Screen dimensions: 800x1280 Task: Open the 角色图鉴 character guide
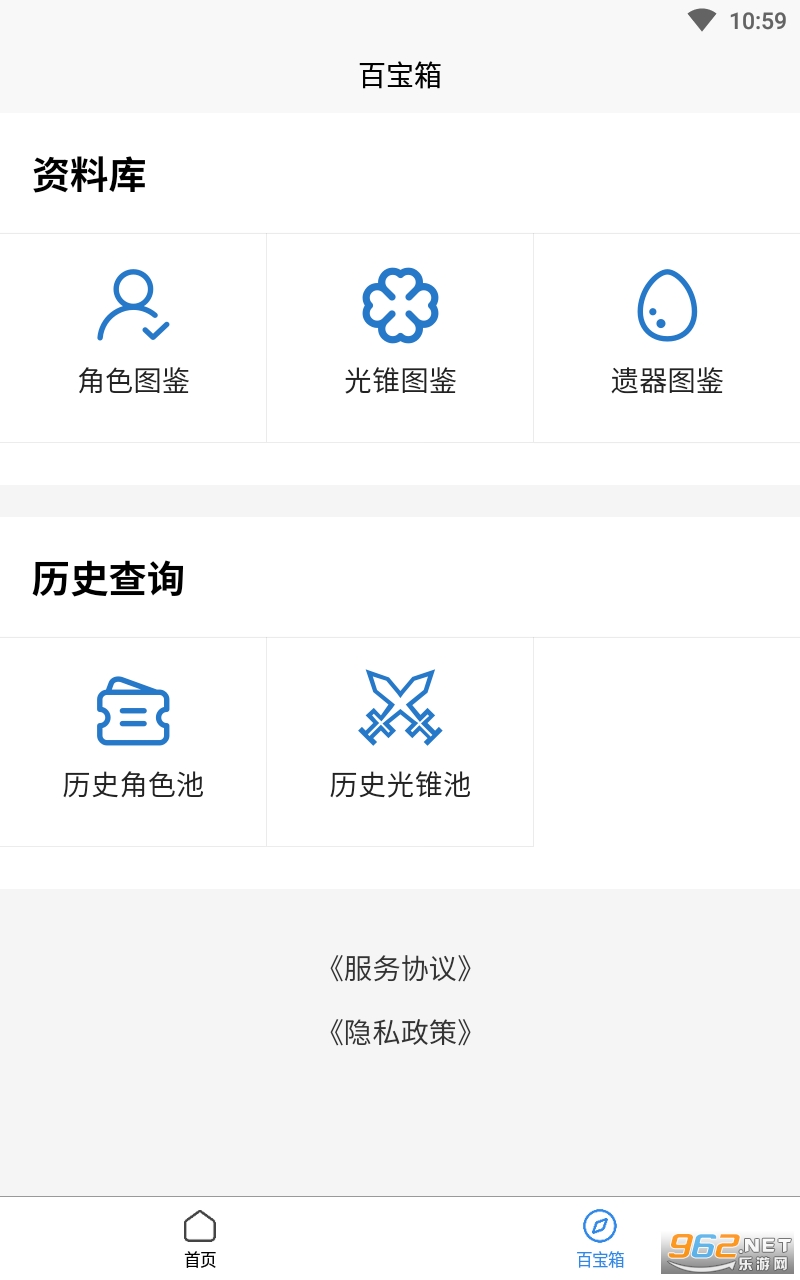click(x=133, y=337)
